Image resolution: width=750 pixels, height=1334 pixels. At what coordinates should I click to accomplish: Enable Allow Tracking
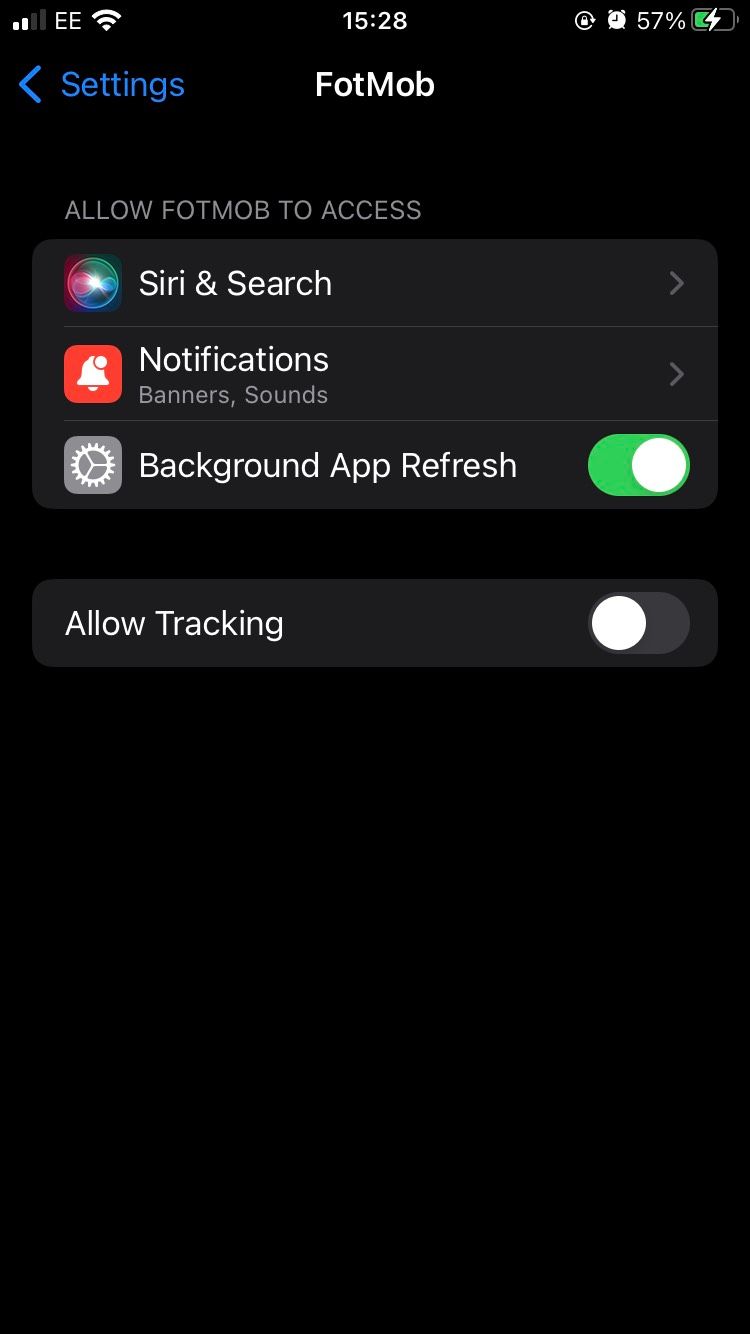(639, 623)
